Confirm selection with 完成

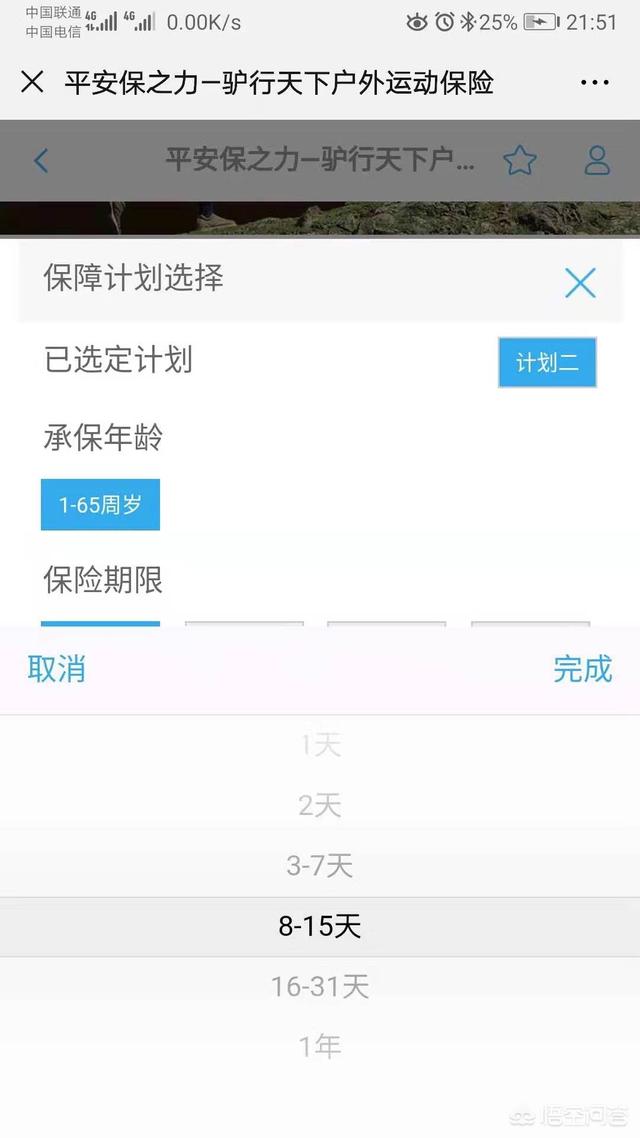click(583, 668)
